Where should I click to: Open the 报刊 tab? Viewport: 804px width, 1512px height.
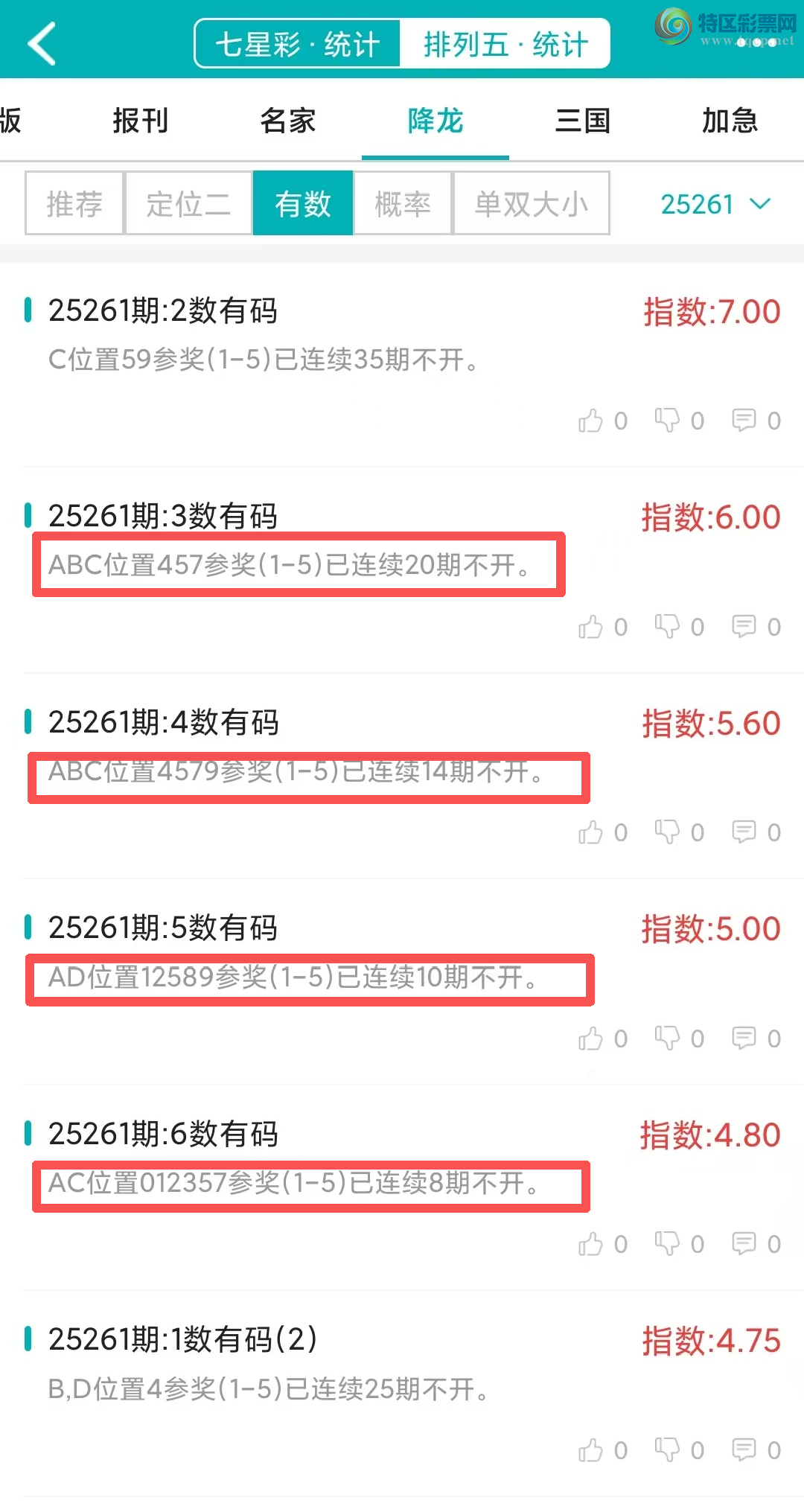click(141, 121)
